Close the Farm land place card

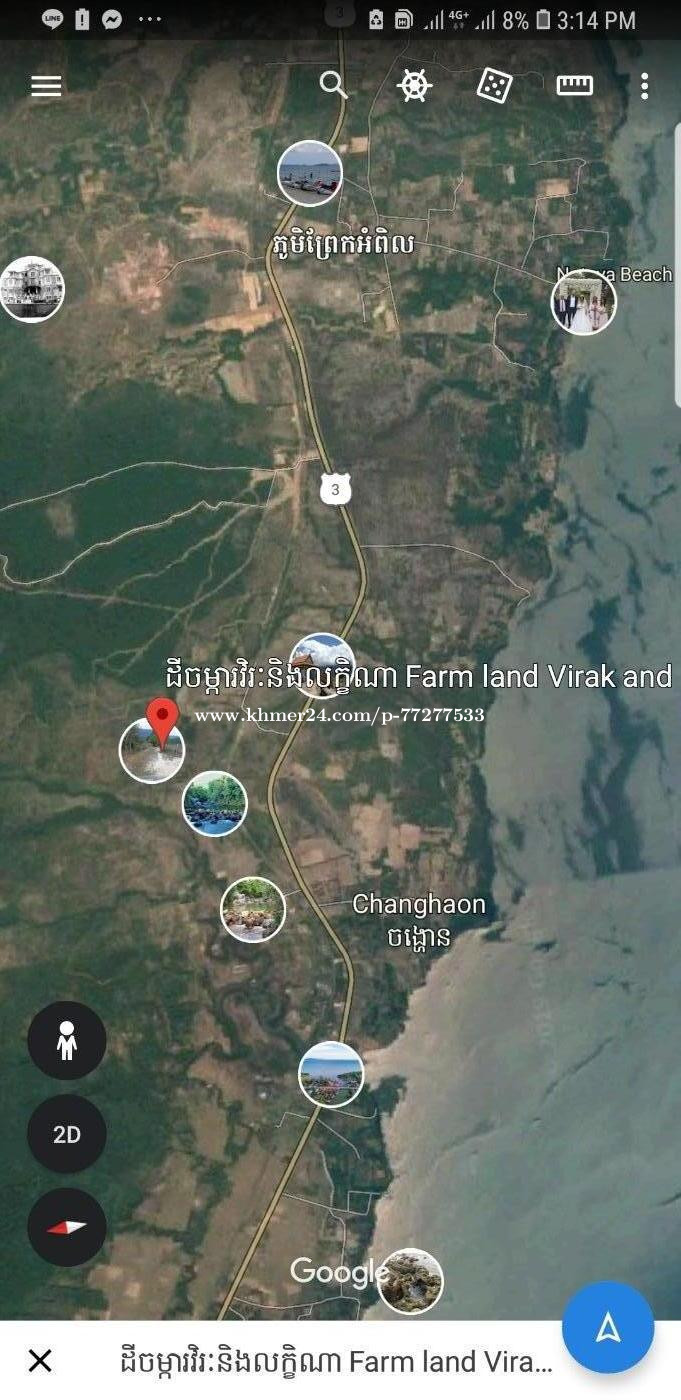click(x=40, y=1361)
